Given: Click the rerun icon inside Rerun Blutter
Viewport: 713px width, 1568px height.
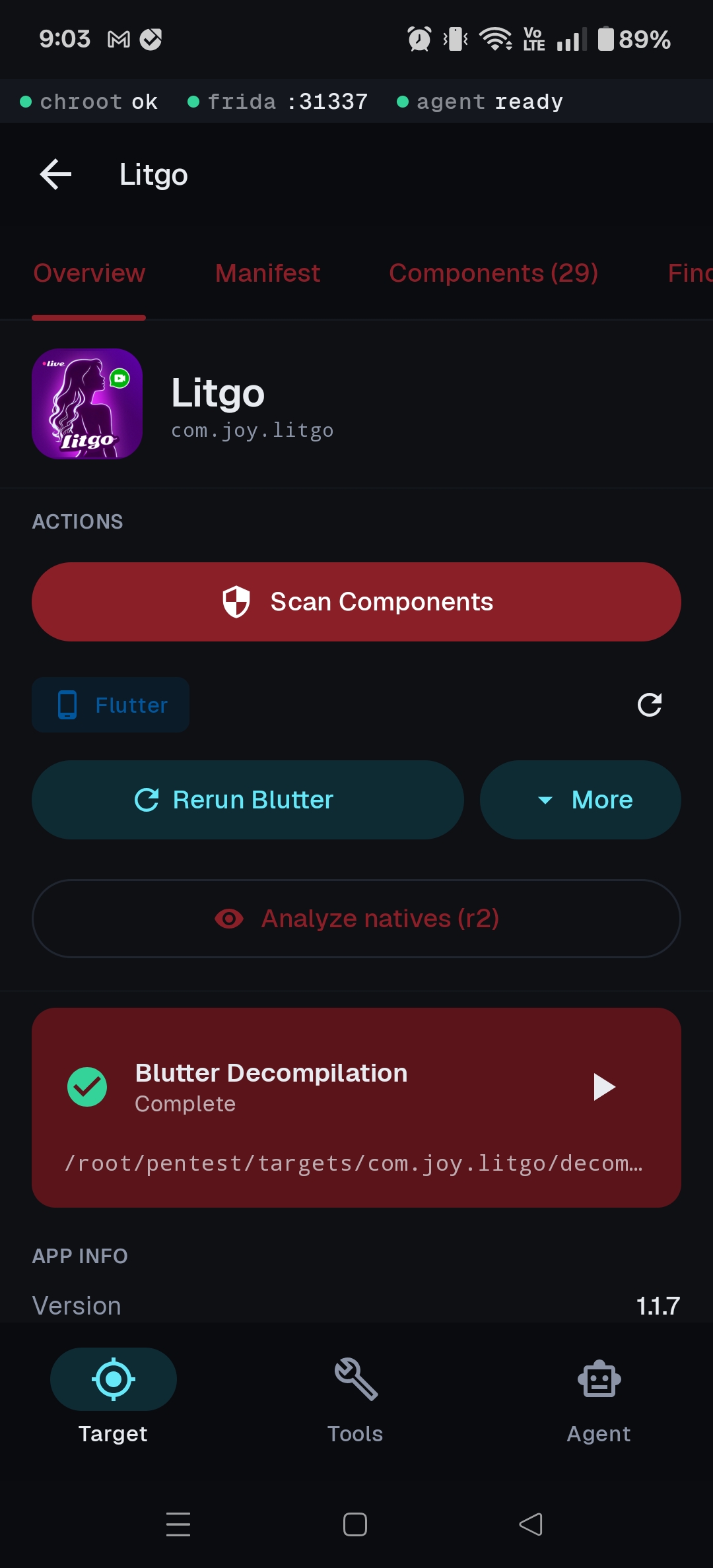Looking at the screenshot, I should click(x=148, y=799).
